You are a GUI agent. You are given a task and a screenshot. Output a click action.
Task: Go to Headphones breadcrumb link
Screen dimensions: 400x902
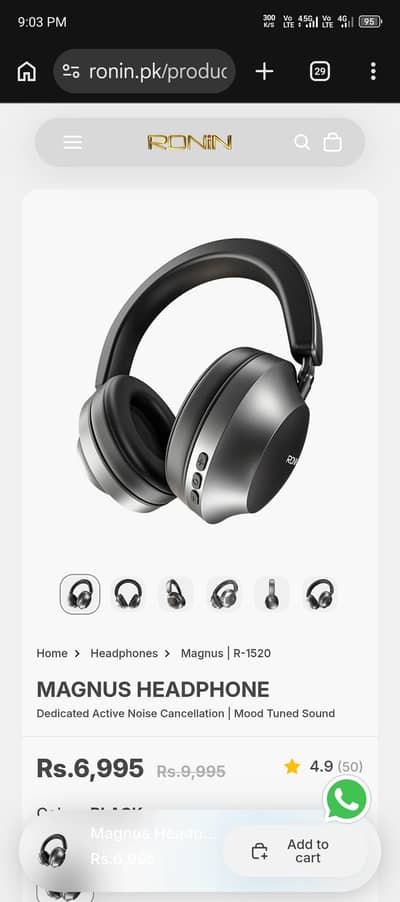point(124,653)
